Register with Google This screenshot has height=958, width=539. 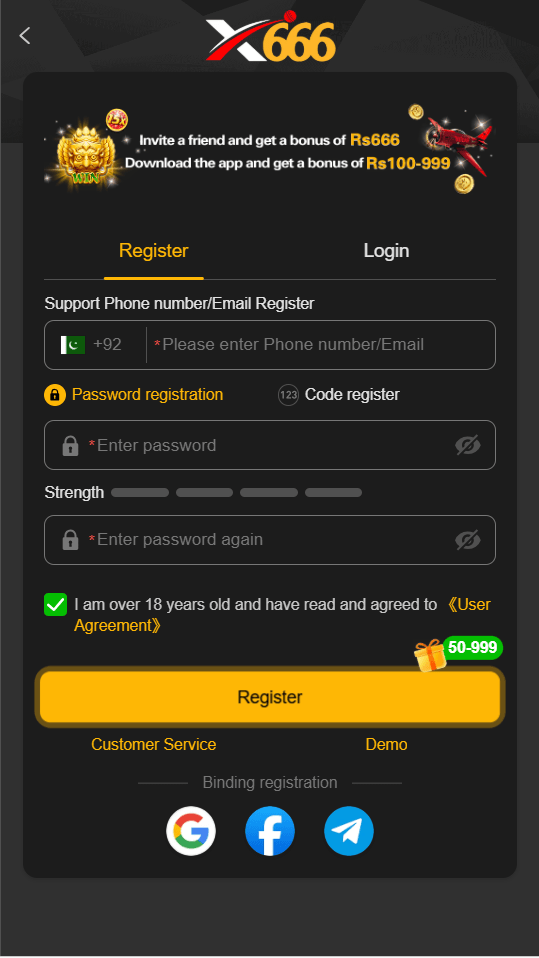pos(191,831)
